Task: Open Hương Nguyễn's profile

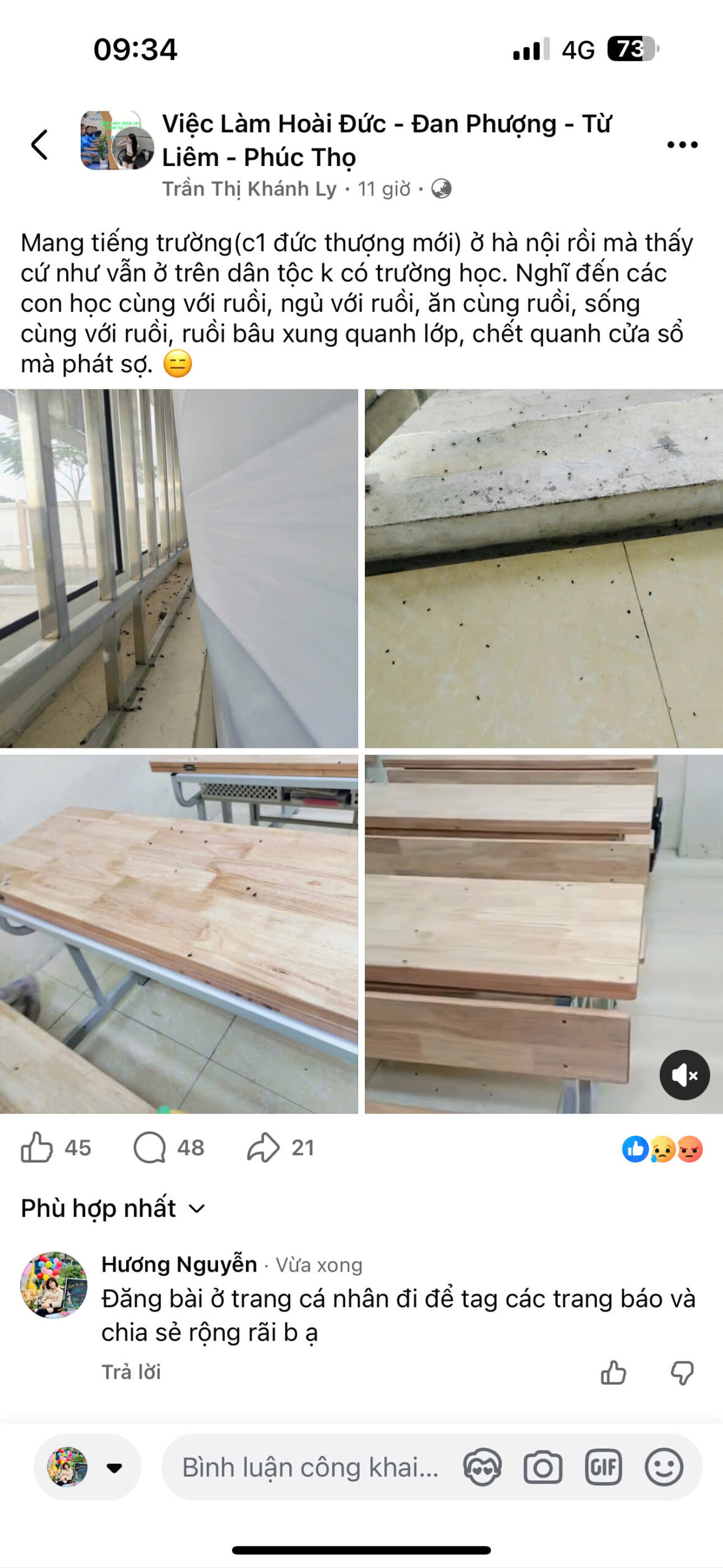Action: click(179, 1264)
